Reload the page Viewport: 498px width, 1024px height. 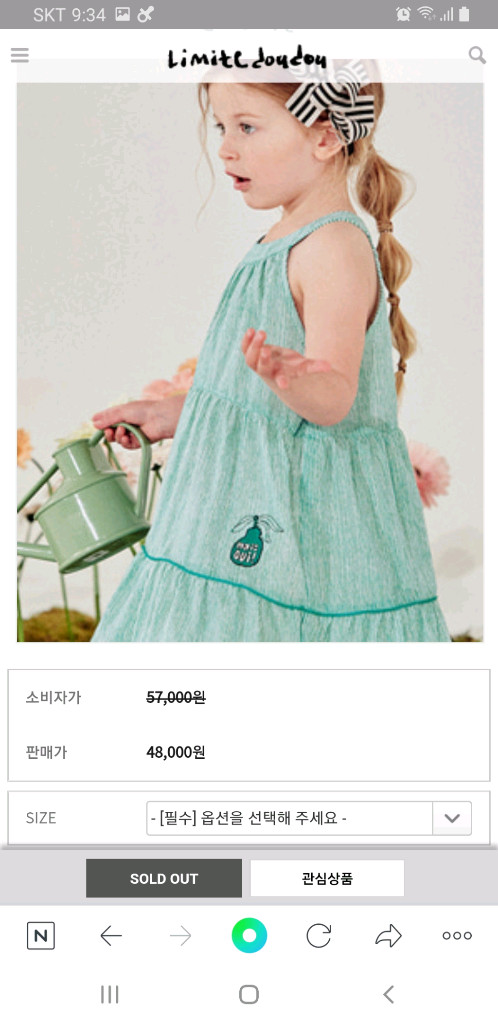[x=319, y=936]
